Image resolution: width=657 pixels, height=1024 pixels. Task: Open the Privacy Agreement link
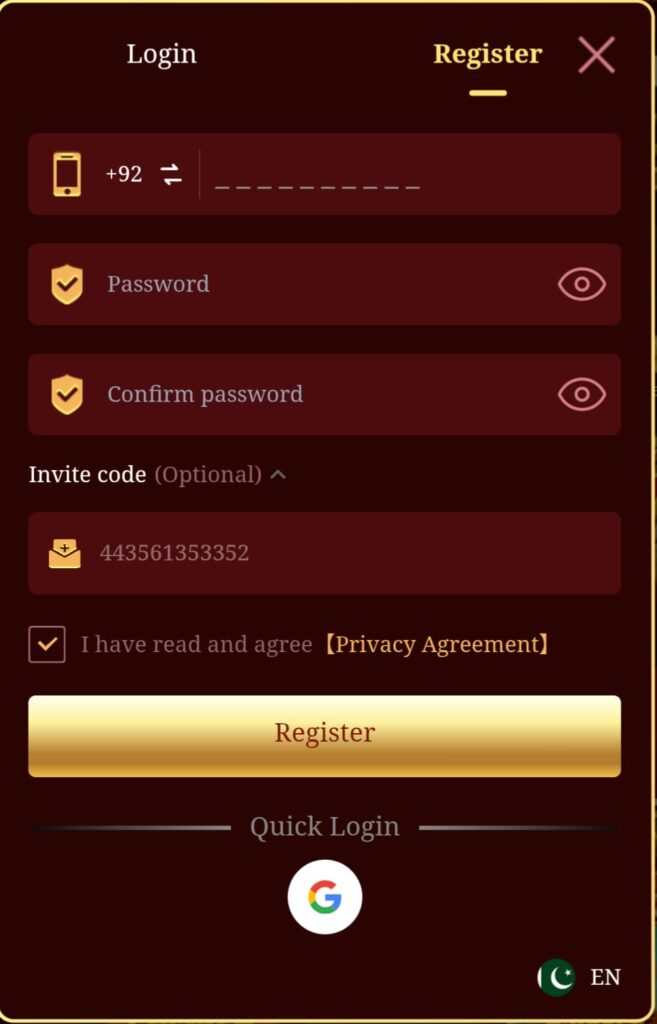coord(435,645)
